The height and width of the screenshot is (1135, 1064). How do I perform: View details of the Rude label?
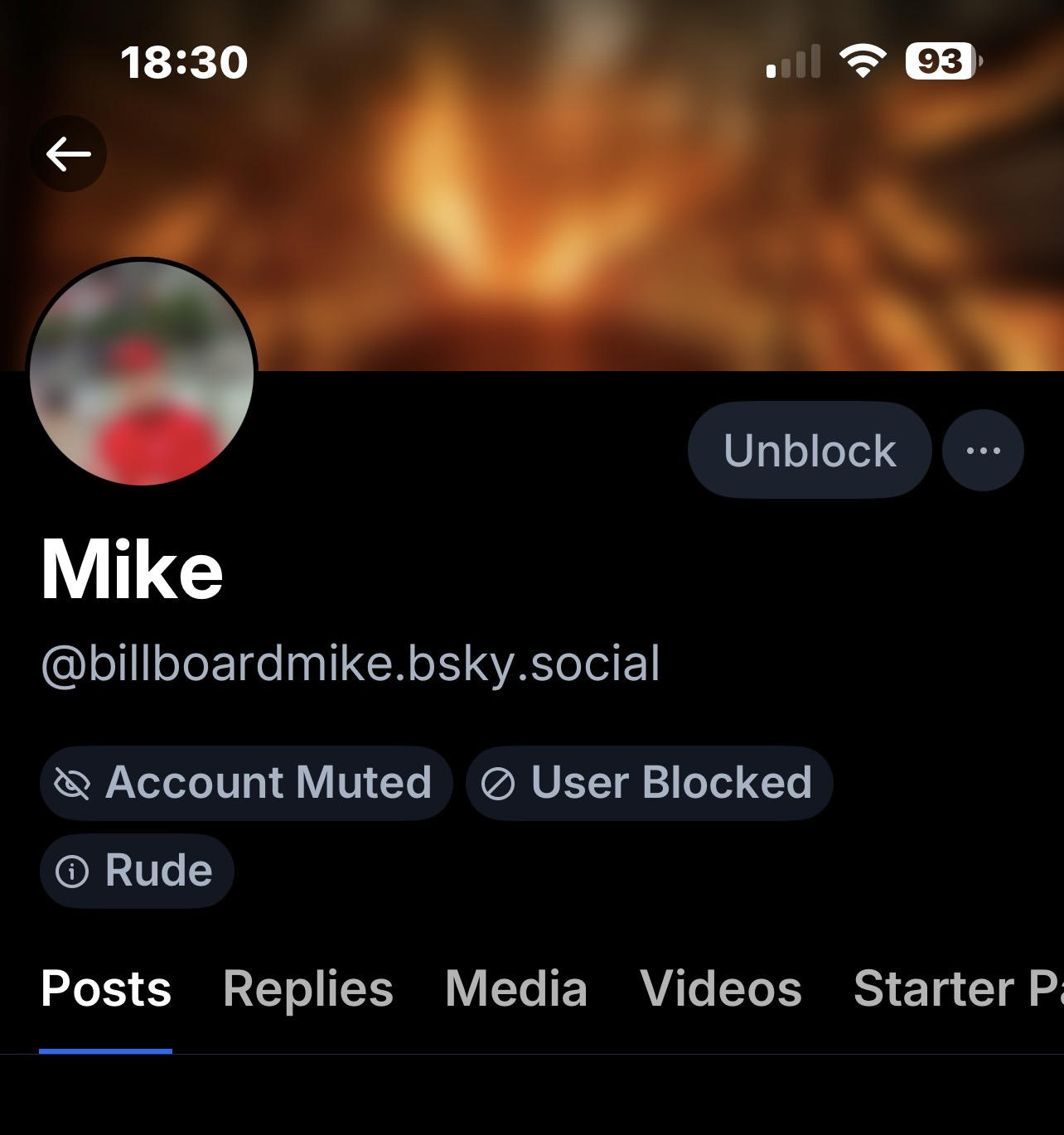click(x=137, y=871)
